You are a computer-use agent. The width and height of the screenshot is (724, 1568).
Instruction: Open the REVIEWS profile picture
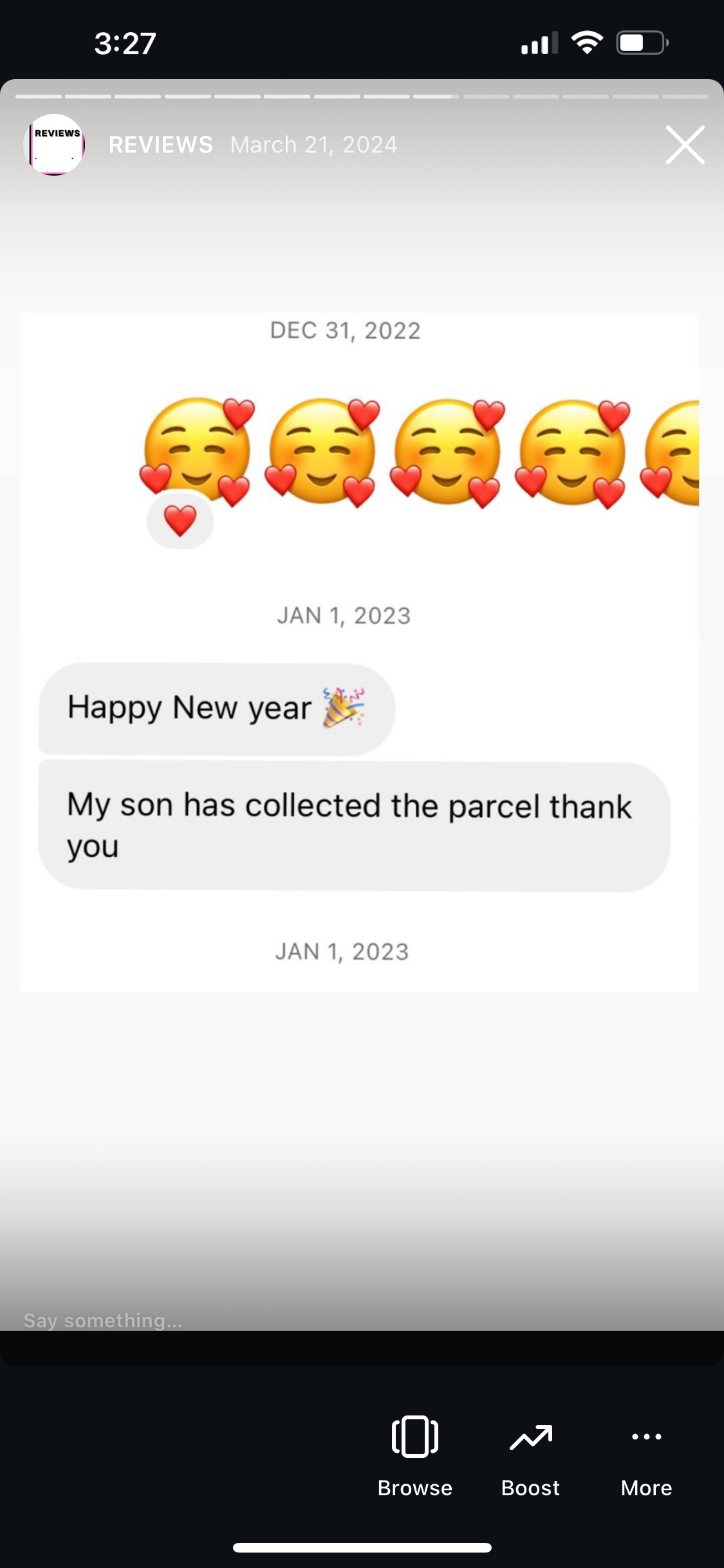tap(55, 145)
